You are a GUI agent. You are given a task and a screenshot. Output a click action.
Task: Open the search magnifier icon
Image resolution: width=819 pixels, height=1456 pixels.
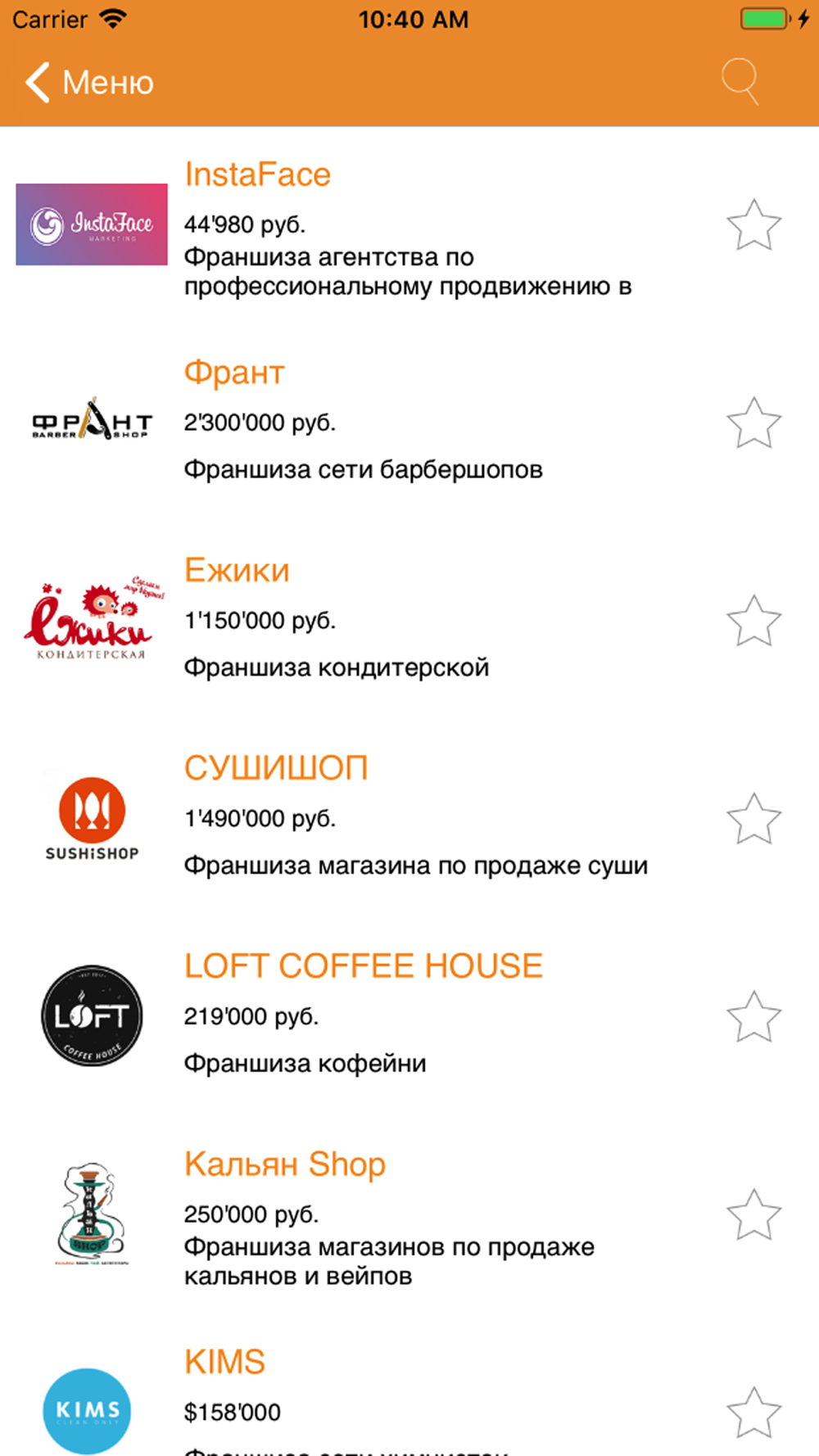point(740,82)
